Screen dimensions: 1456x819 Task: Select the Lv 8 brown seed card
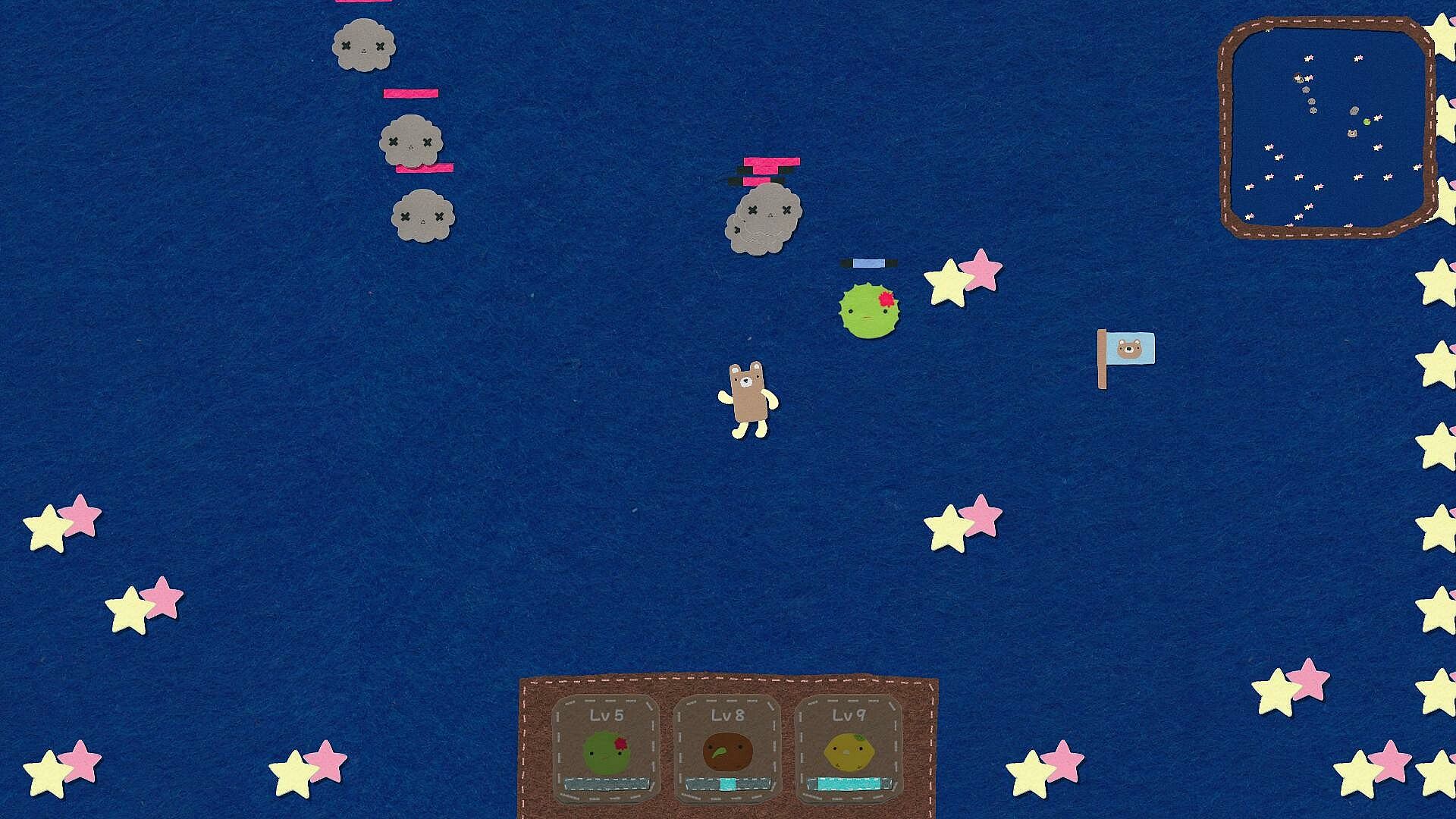coord(727,748)
